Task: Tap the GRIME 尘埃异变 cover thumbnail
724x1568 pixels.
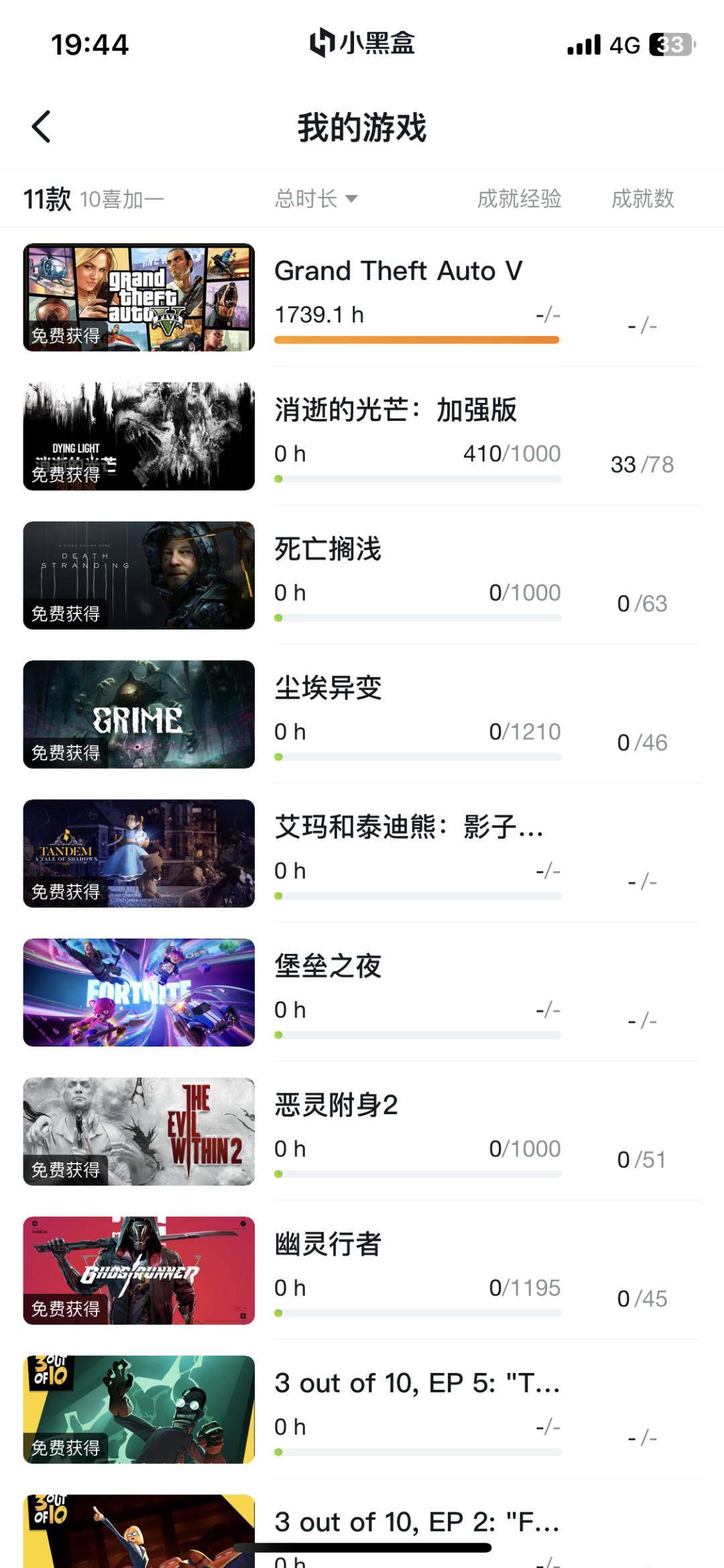Action: [x=138, y=715]
